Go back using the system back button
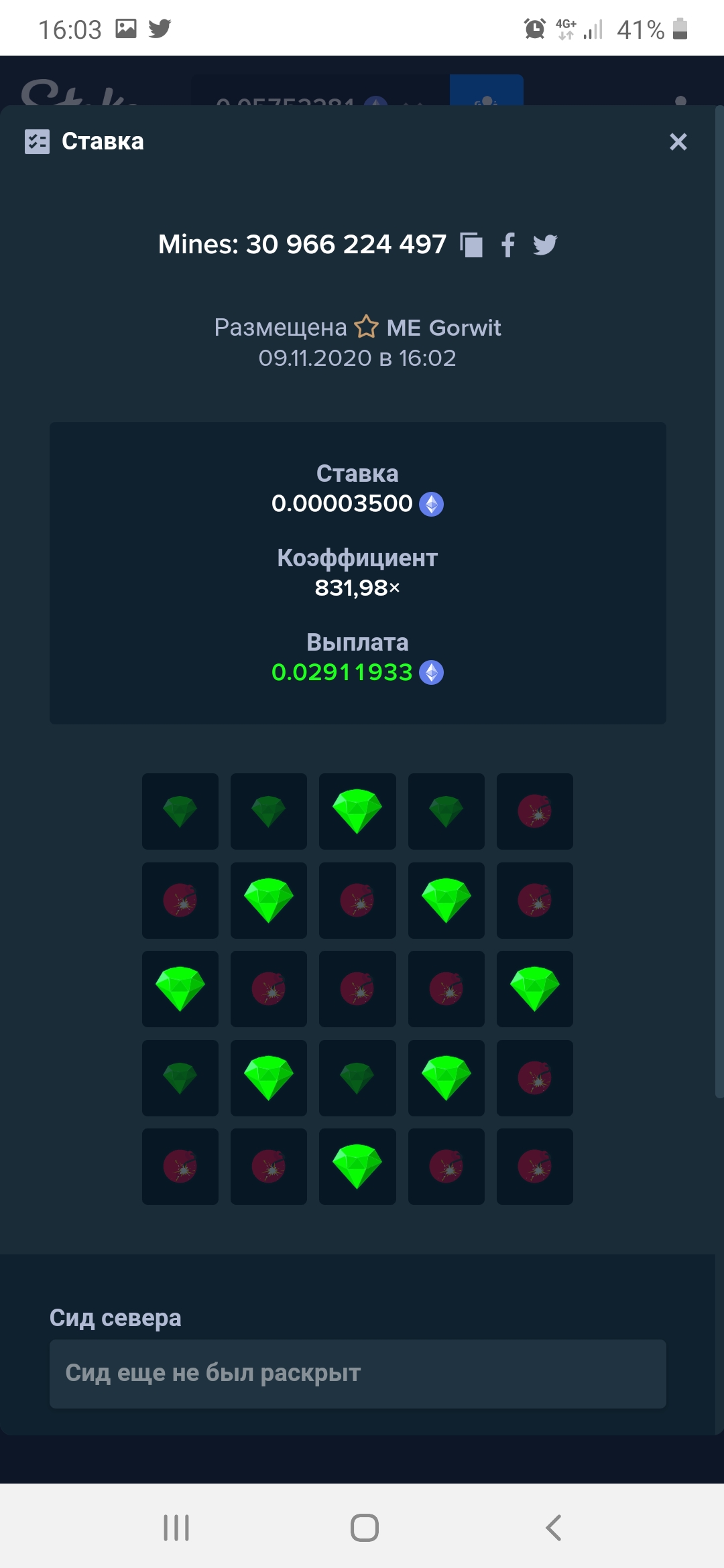 [x=553, y=1528]
